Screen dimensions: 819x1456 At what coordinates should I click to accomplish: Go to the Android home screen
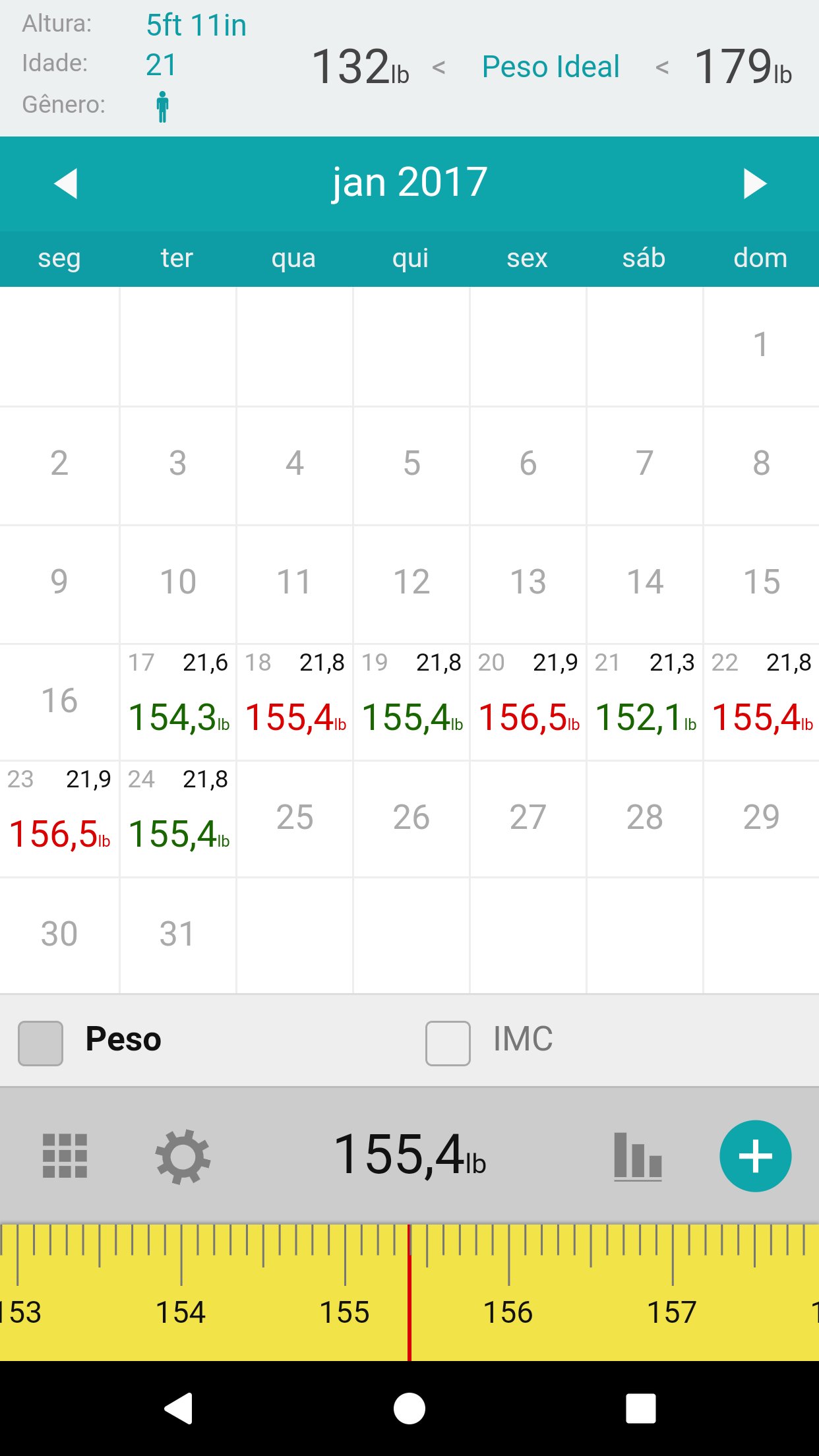409,1409
